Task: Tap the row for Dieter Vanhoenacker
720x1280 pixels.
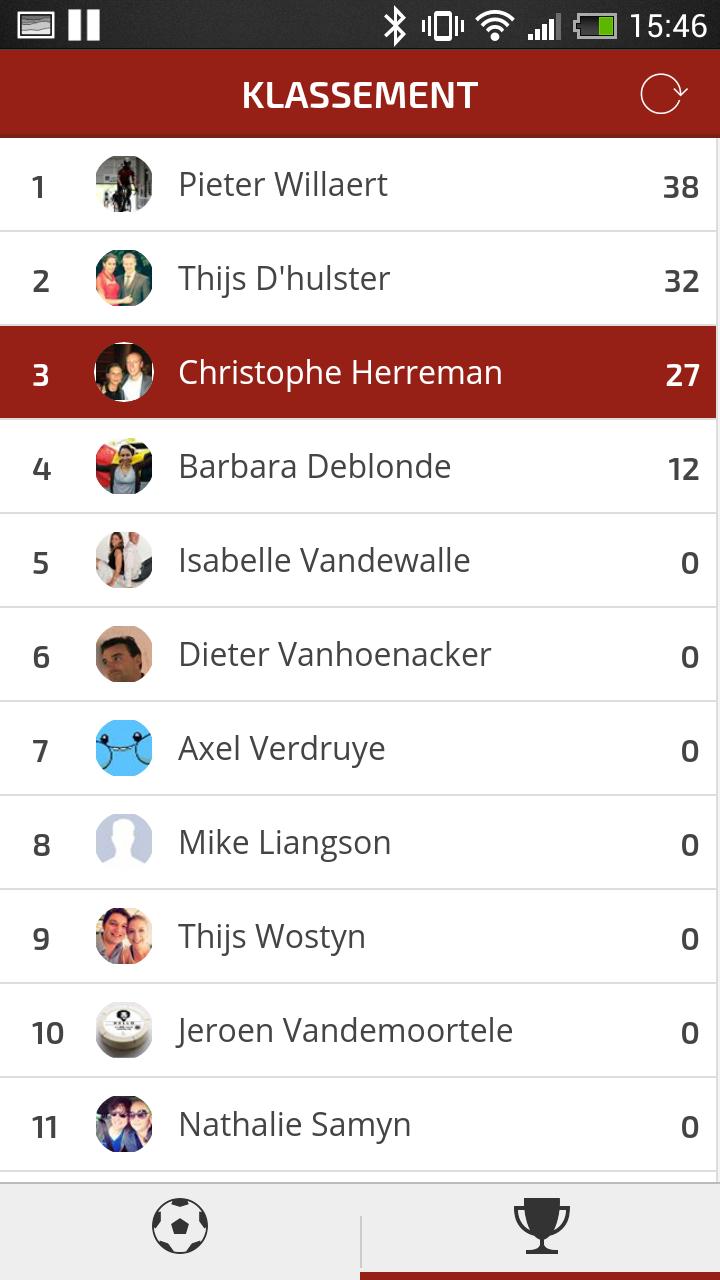Action: coord(360,654)
